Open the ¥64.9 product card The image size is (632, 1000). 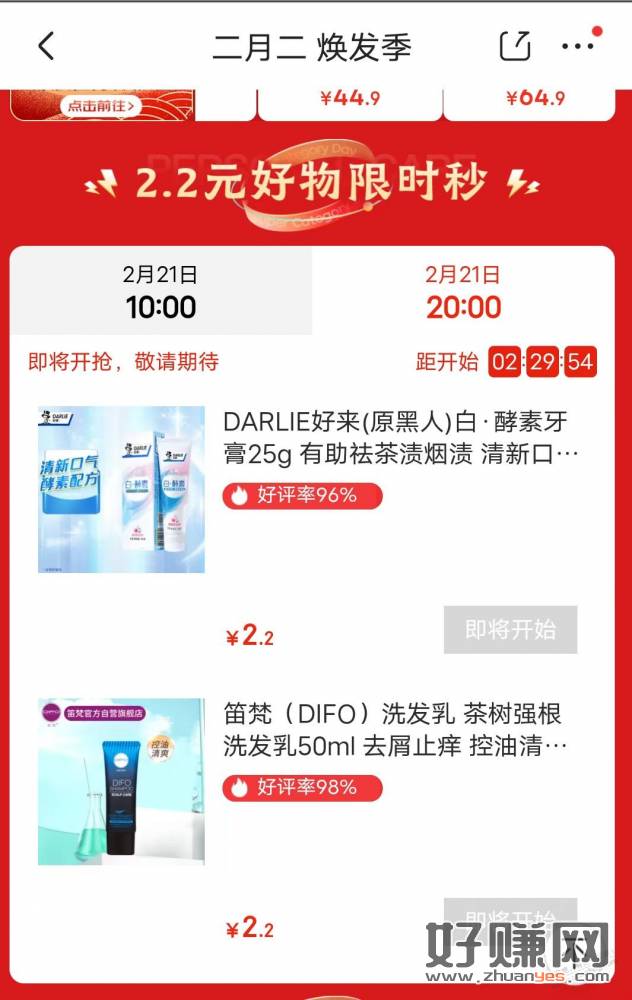tap(534, 100)
